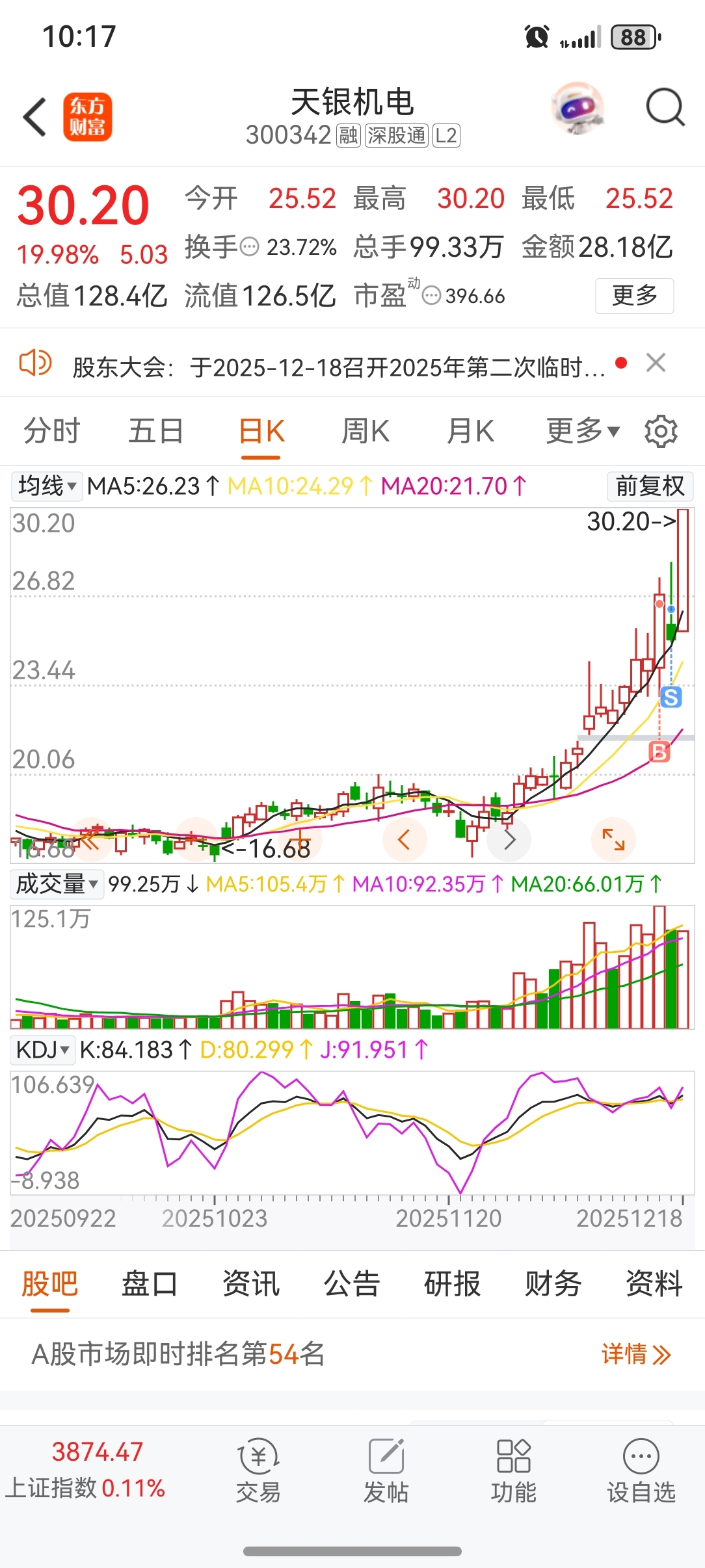This screenshot has height=1568, width=705.
Task: Add stock via 设自选
Action: (641, 1471)
